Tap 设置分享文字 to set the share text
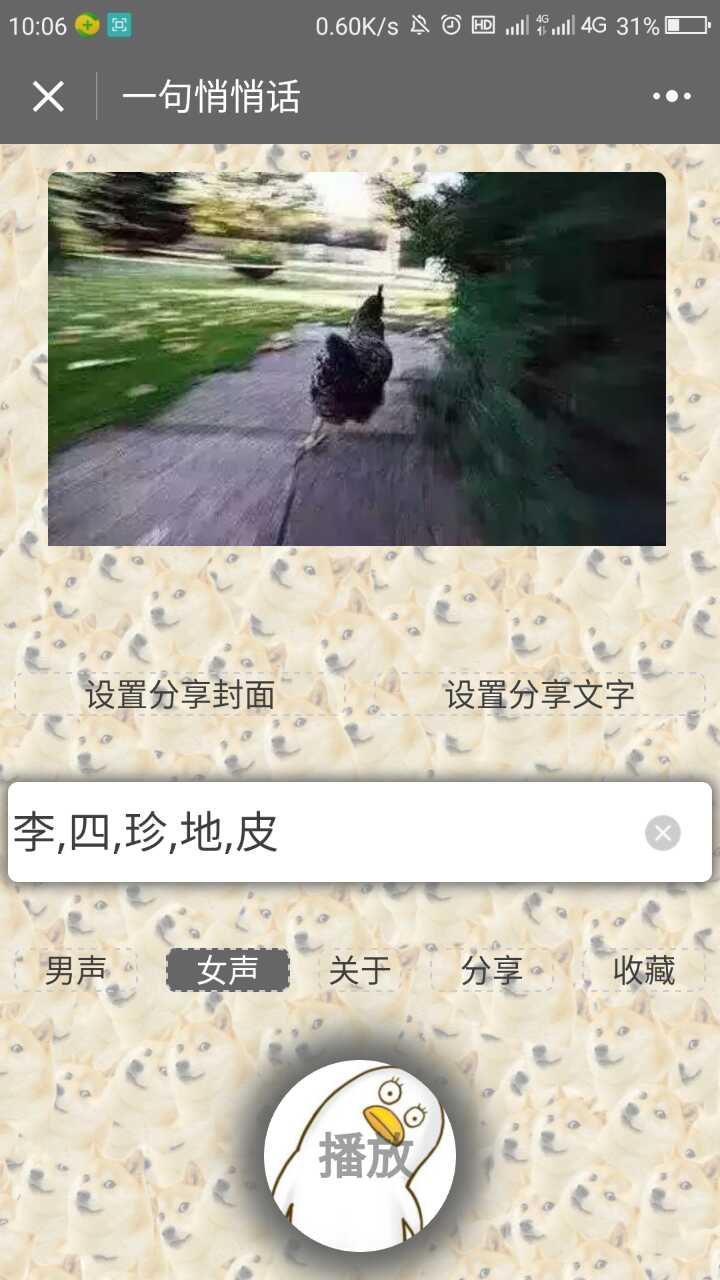Screen dimensions: 720x1280 coord(540,694)
